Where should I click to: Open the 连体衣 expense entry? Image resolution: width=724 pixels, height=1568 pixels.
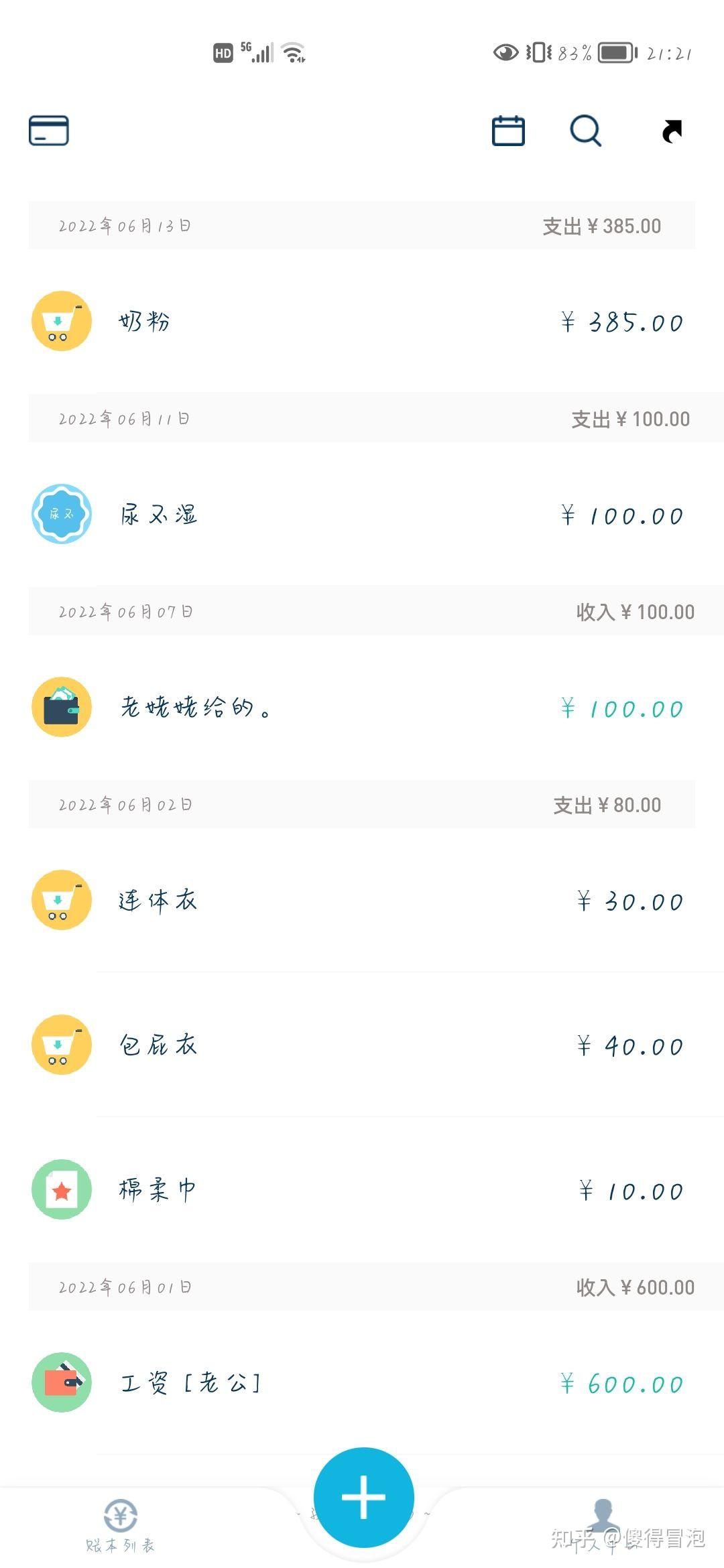[x=362, y=901]
